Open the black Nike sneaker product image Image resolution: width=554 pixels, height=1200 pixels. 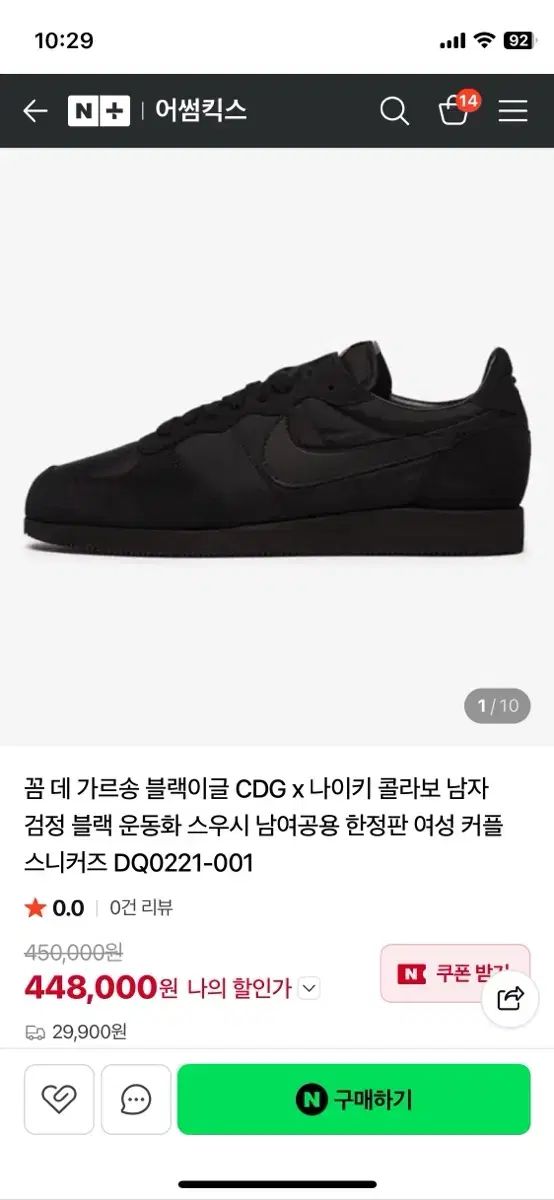point(277,447)
